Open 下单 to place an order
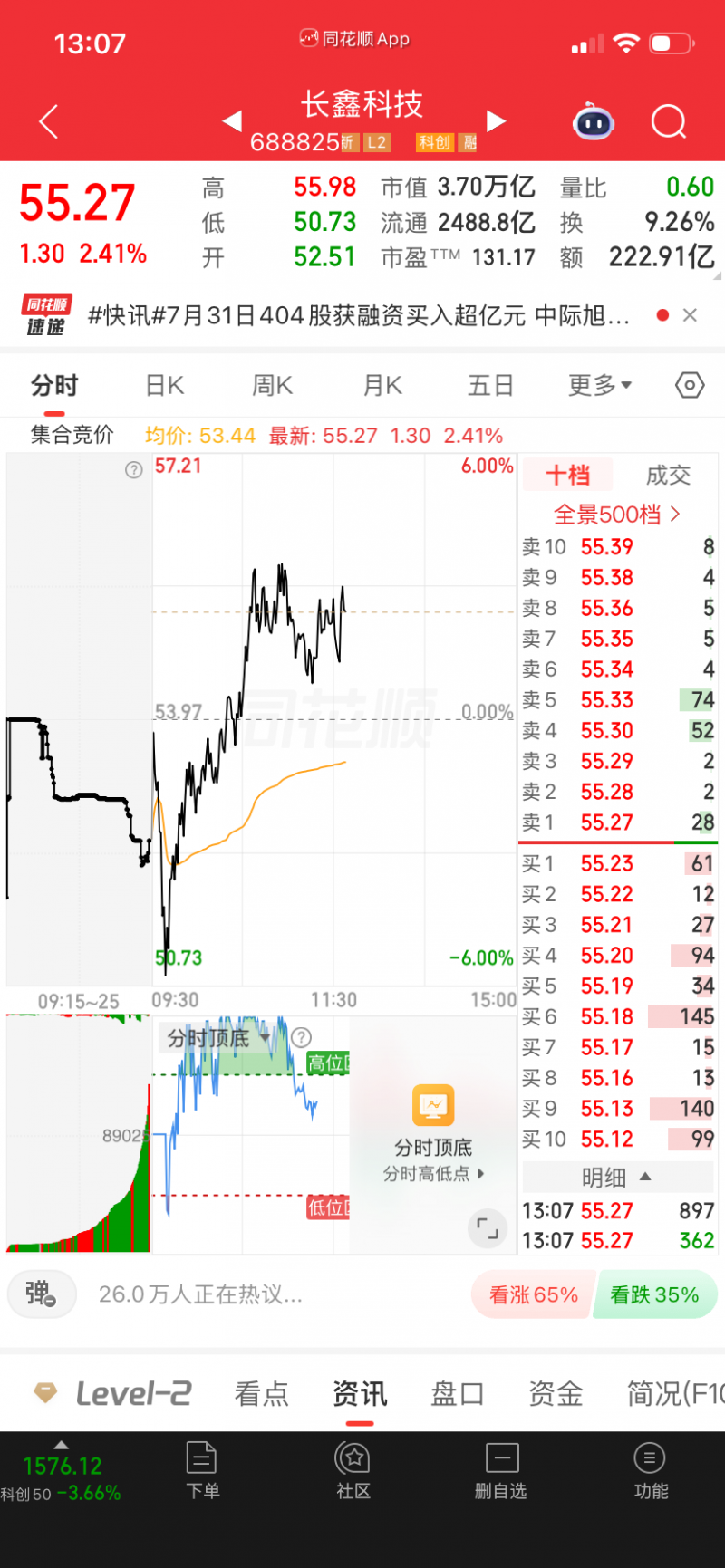The image size is (725, 1568). pos(202,1471)
